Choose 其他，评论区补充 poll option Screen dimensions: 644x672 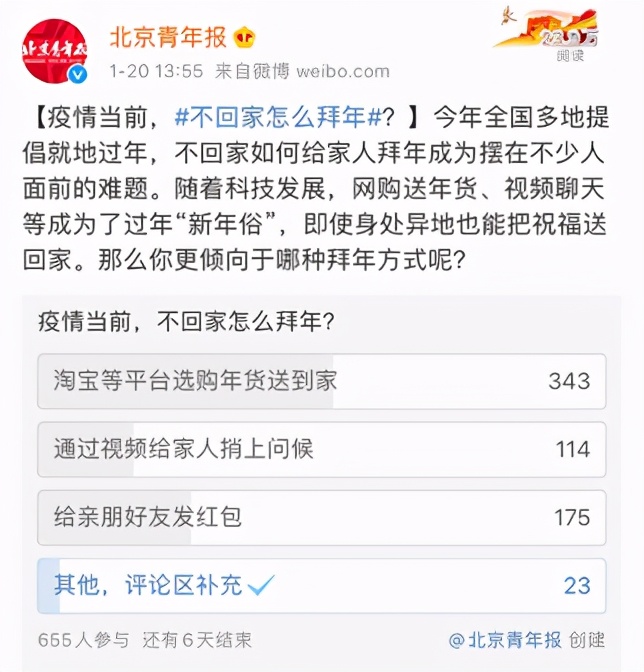click(x=321, y=585)
